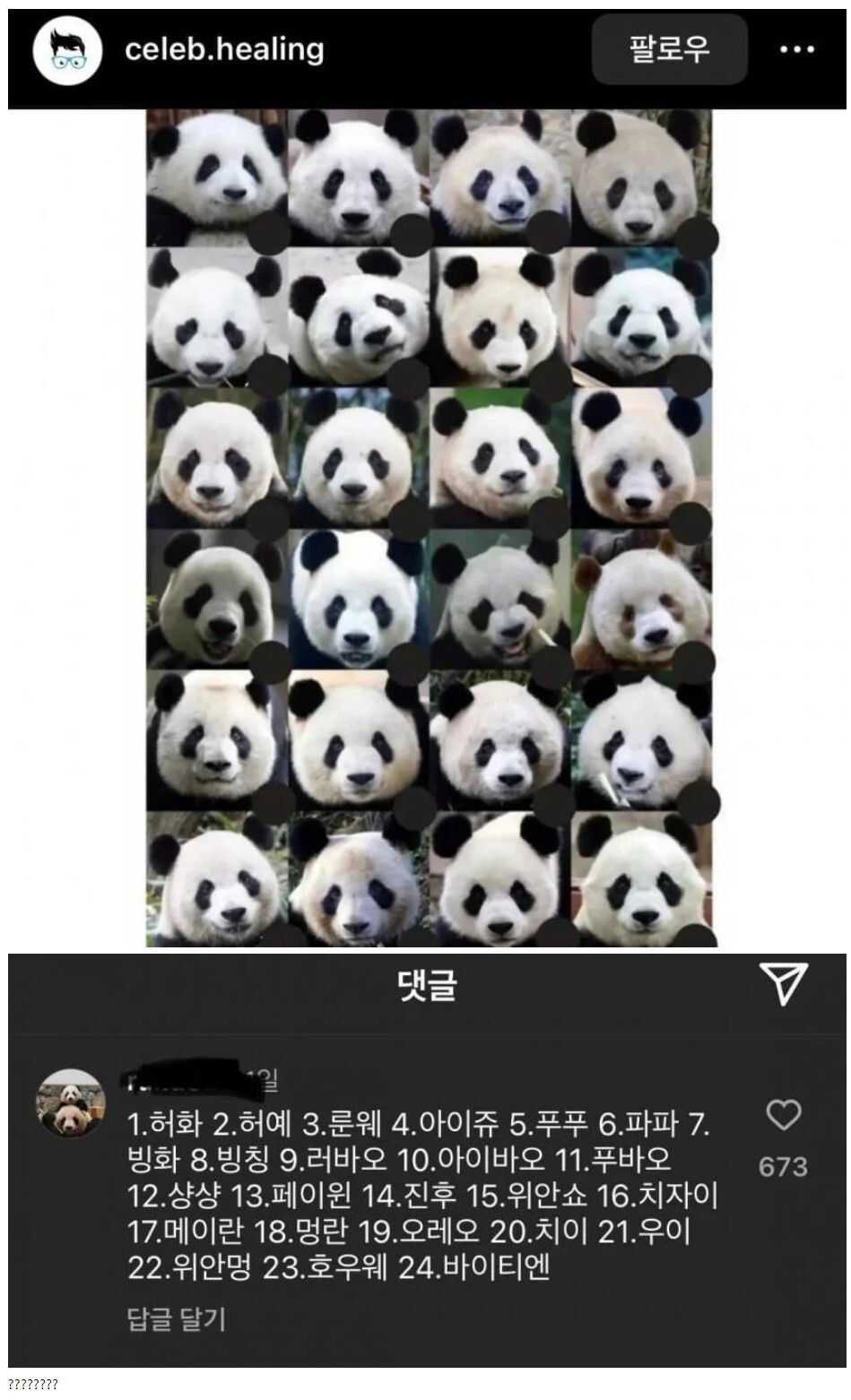Screen dimensions: 851x1400
Task: Like the comment listing panda names
Action: pyautogui.click(x=783, y=1116)
